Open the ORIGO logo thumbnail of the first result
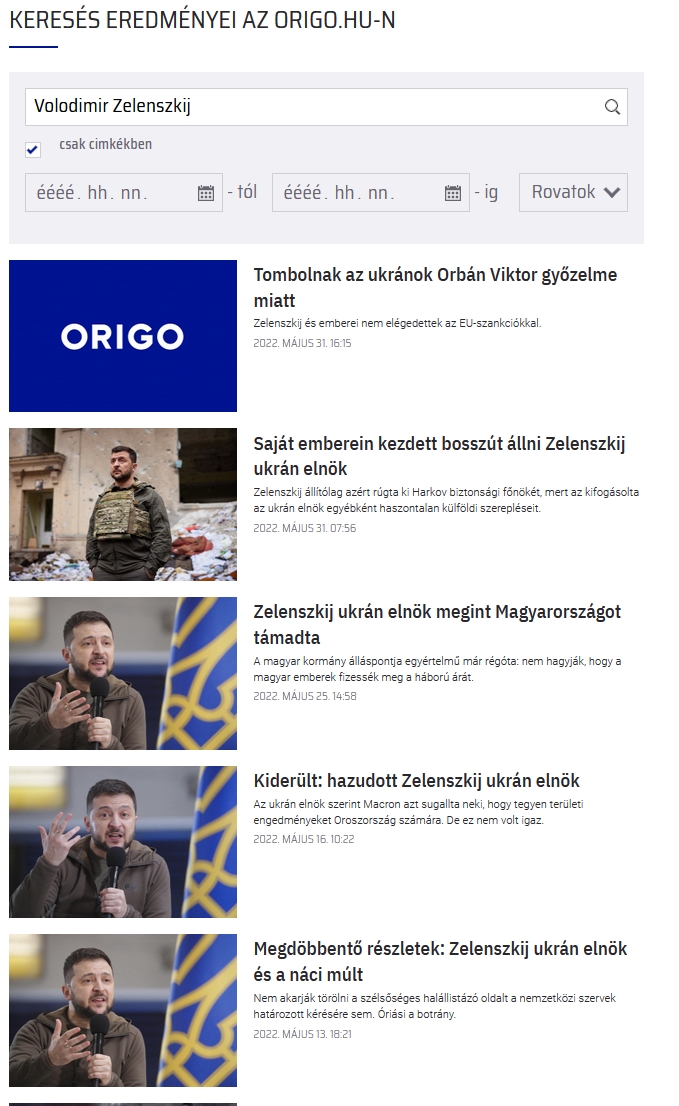 click(x=123, y=336)
